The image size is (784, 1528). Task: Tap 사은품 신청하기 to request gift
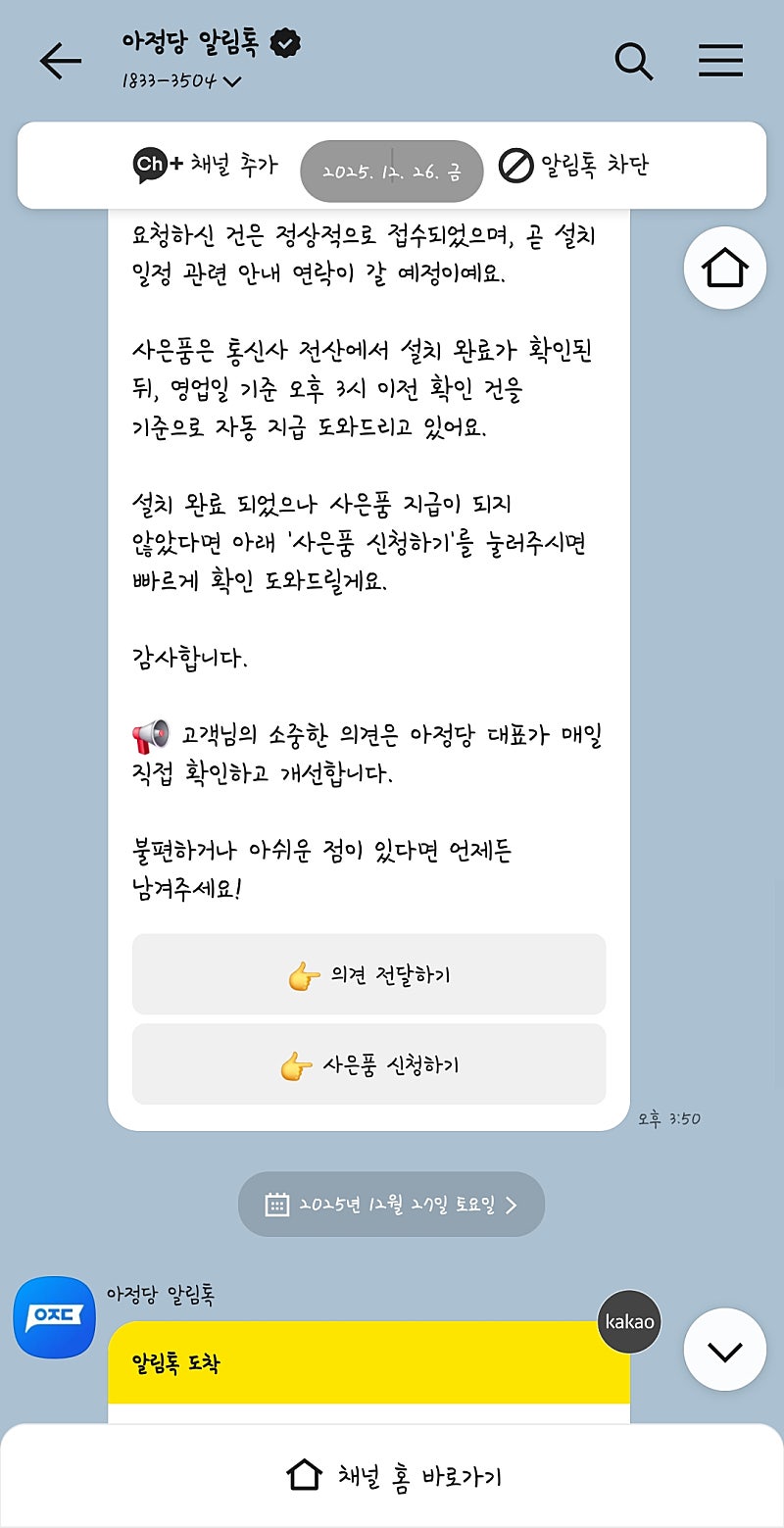368,1064
